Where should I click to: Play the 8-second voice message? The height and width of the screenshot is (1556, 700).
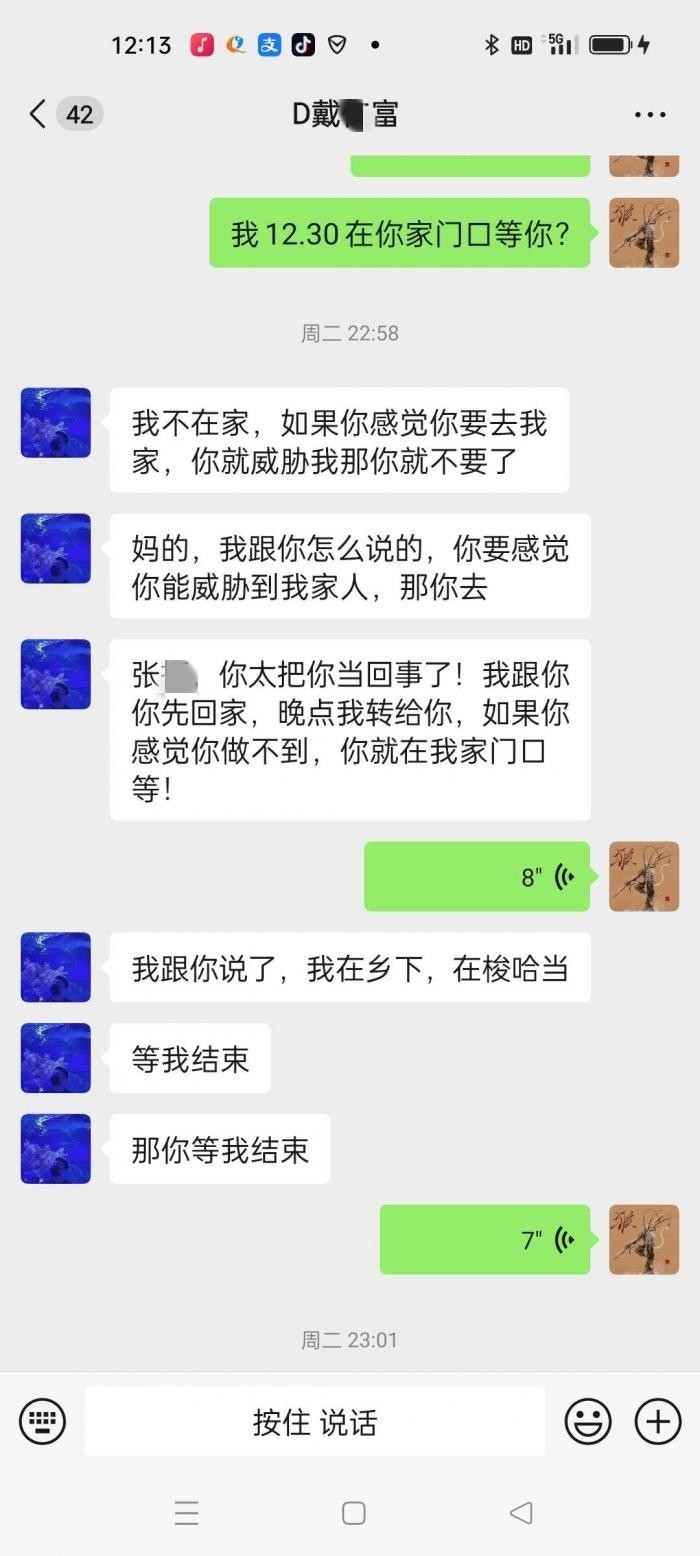(x=477, y=877)
